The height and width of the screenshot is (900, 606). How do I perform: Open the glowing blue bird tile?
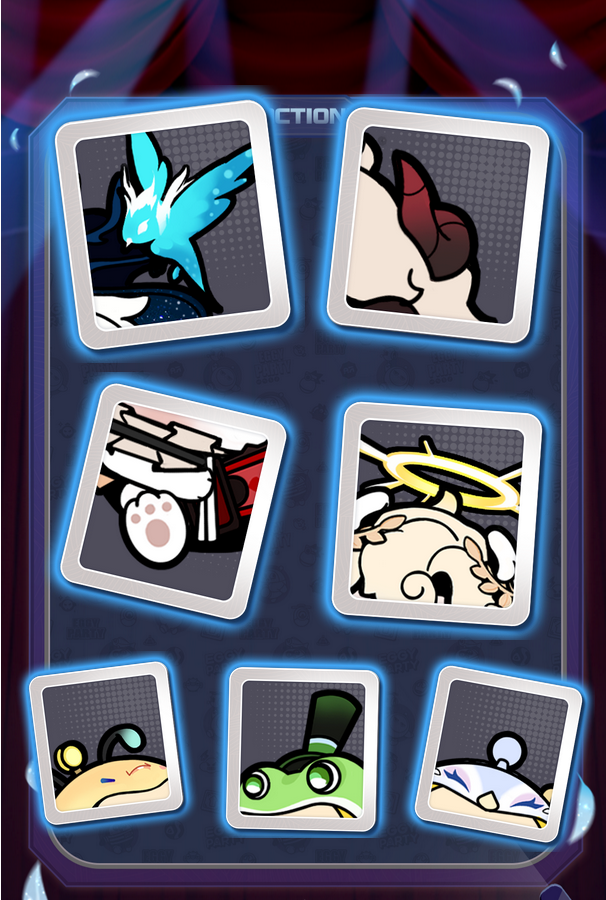tap(173, 225)
